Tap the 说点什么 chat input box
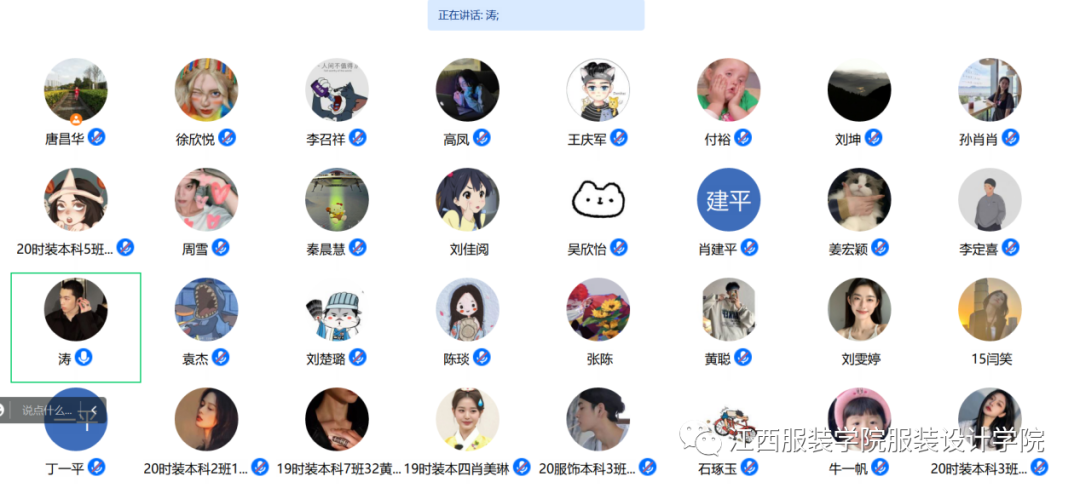The height and width of the screenshot is (488, 1080). click(48, 410)
